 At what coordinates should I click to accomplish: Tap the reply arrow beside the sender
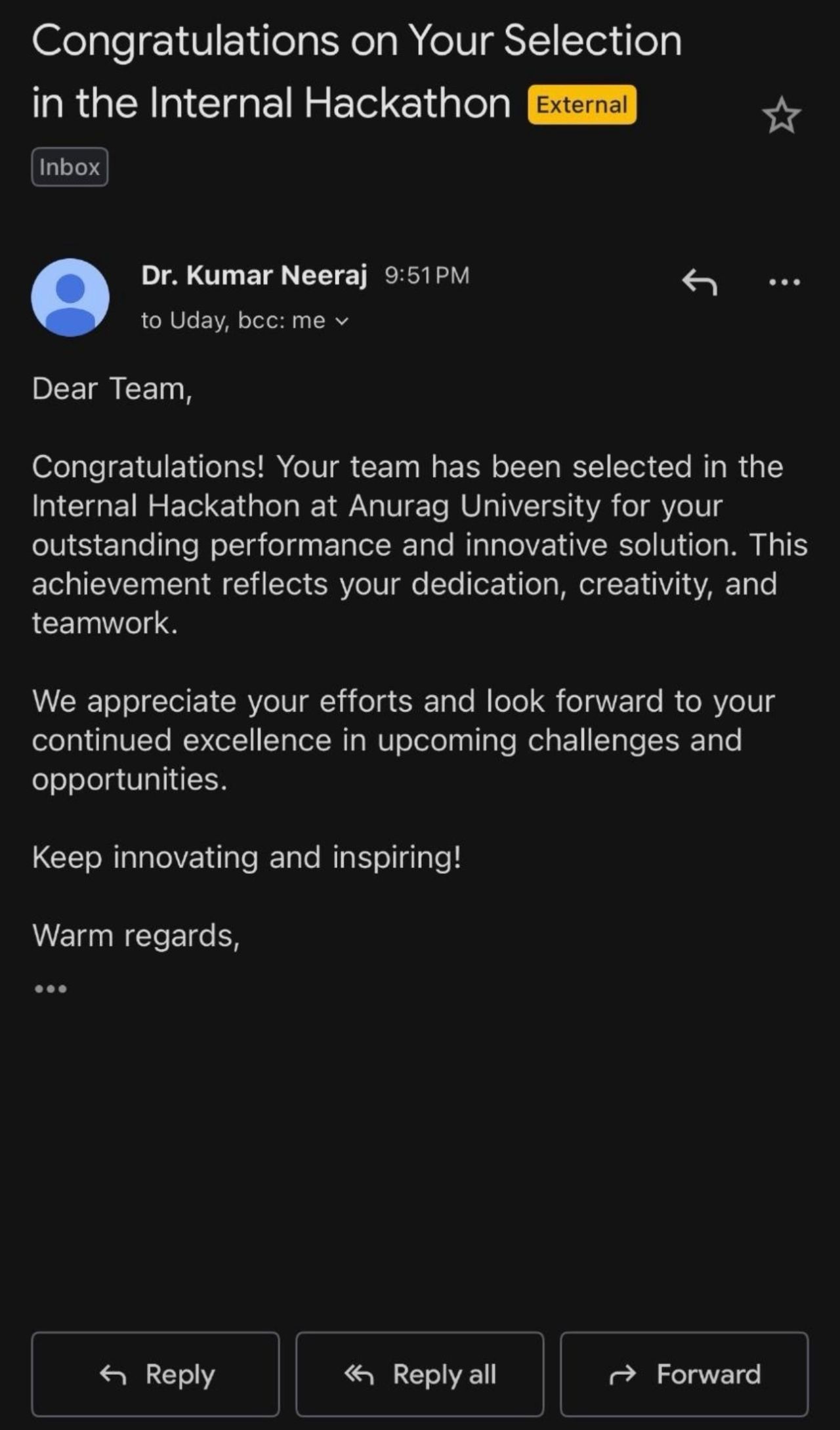pyautogui.click(x=699, y=282)
